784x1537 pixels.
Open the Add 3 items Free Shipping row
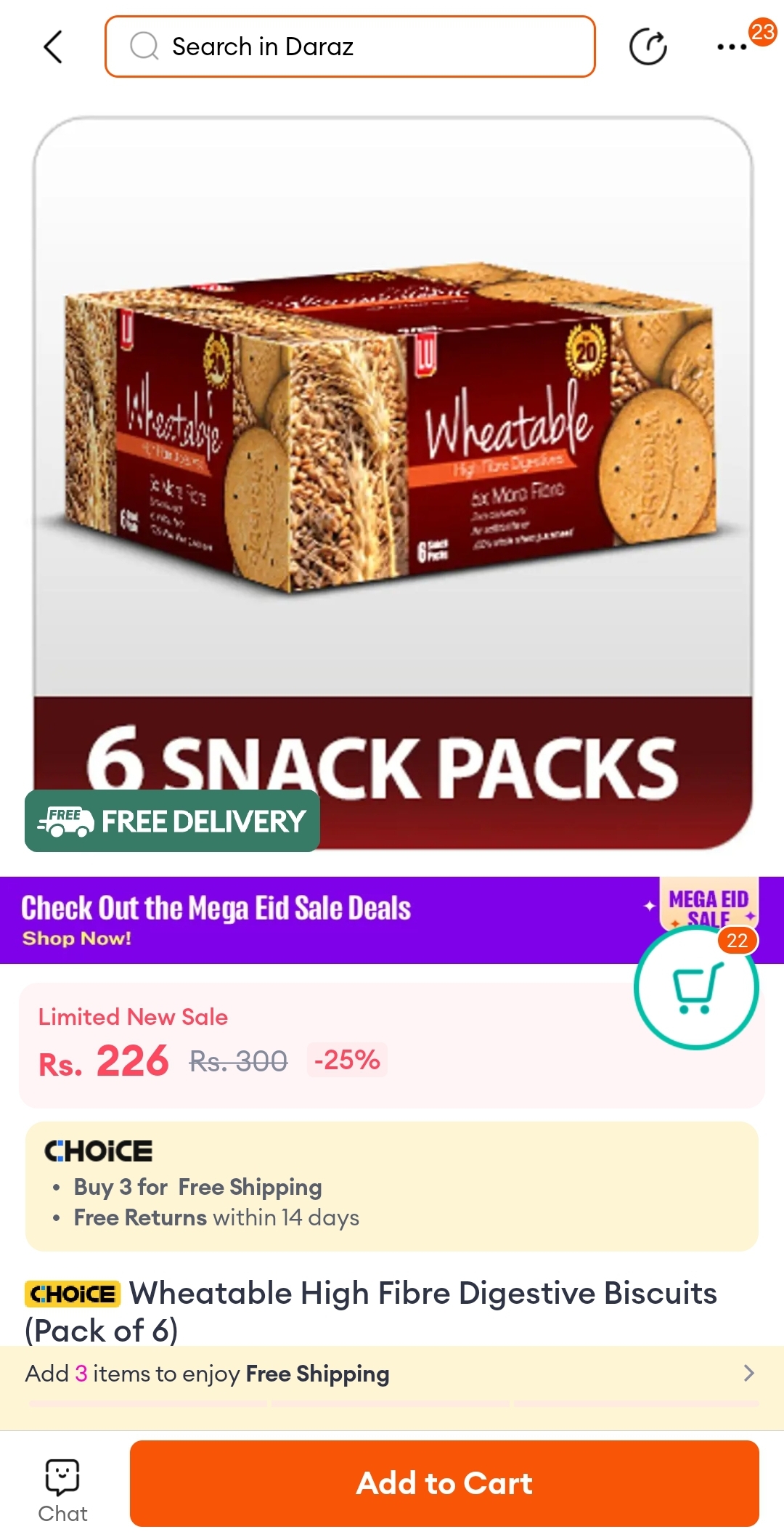392,1374
